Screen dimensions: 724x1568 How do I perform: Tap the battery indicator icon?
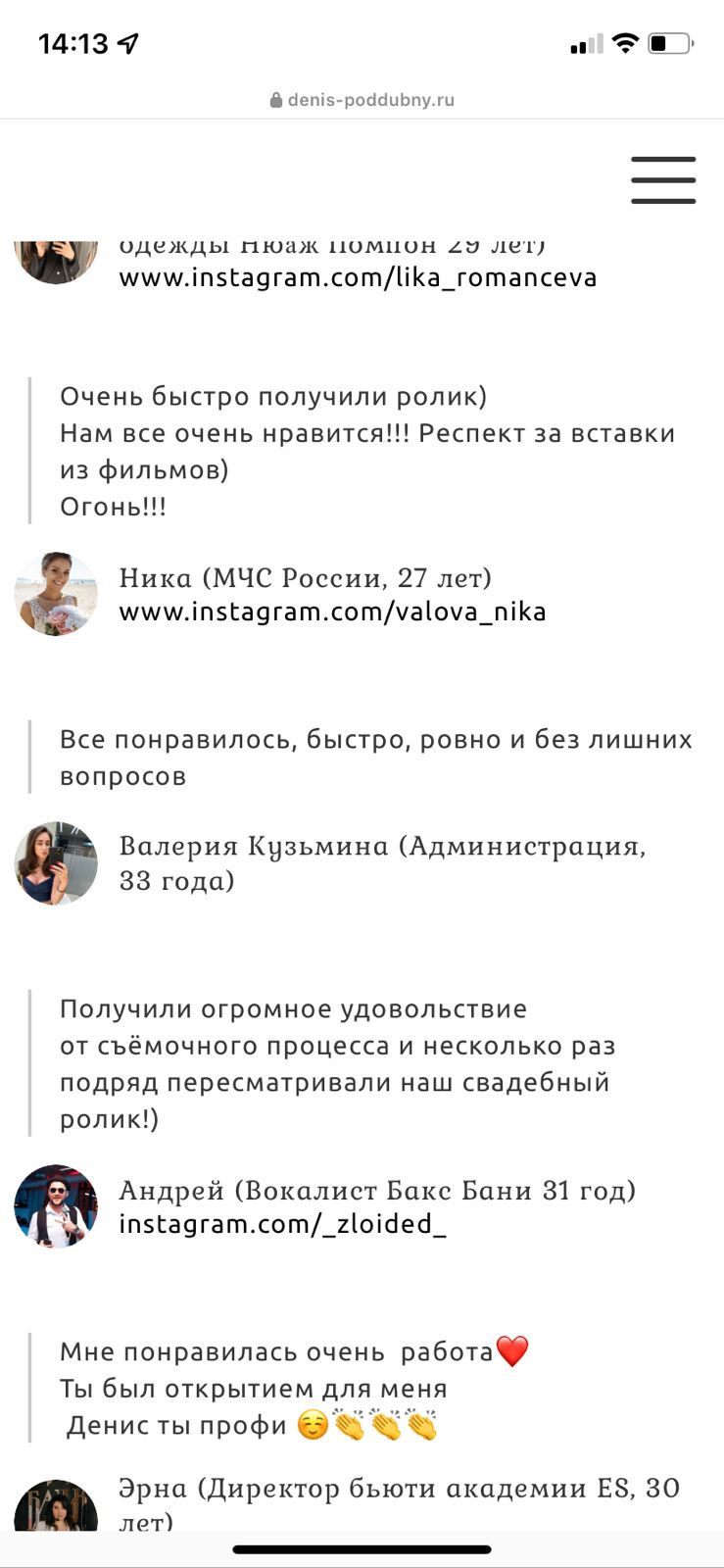(672, 42)
